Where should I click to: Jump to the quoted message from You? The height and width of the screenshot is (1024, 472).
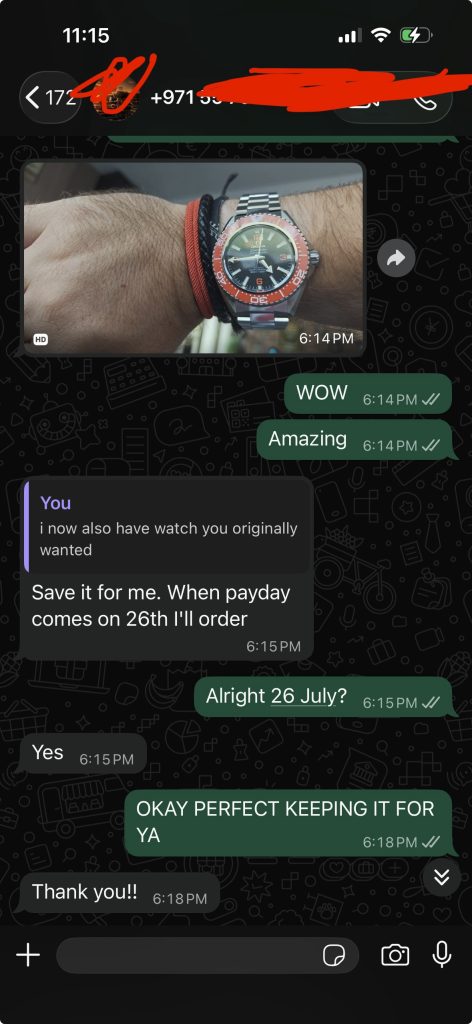[167, 526]
